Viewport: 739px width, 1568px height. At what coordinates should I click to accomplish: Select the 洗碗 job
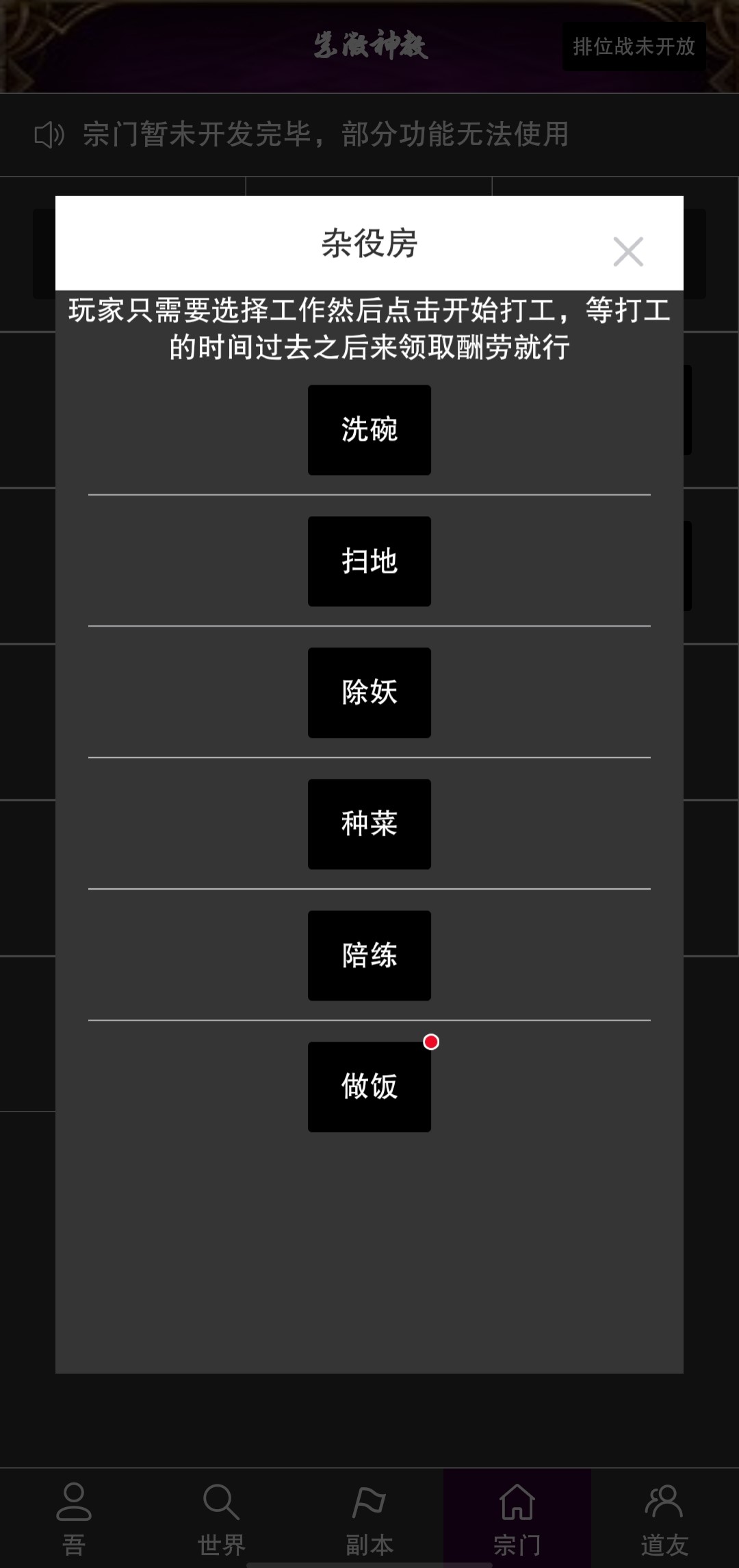tap(369, 429)
